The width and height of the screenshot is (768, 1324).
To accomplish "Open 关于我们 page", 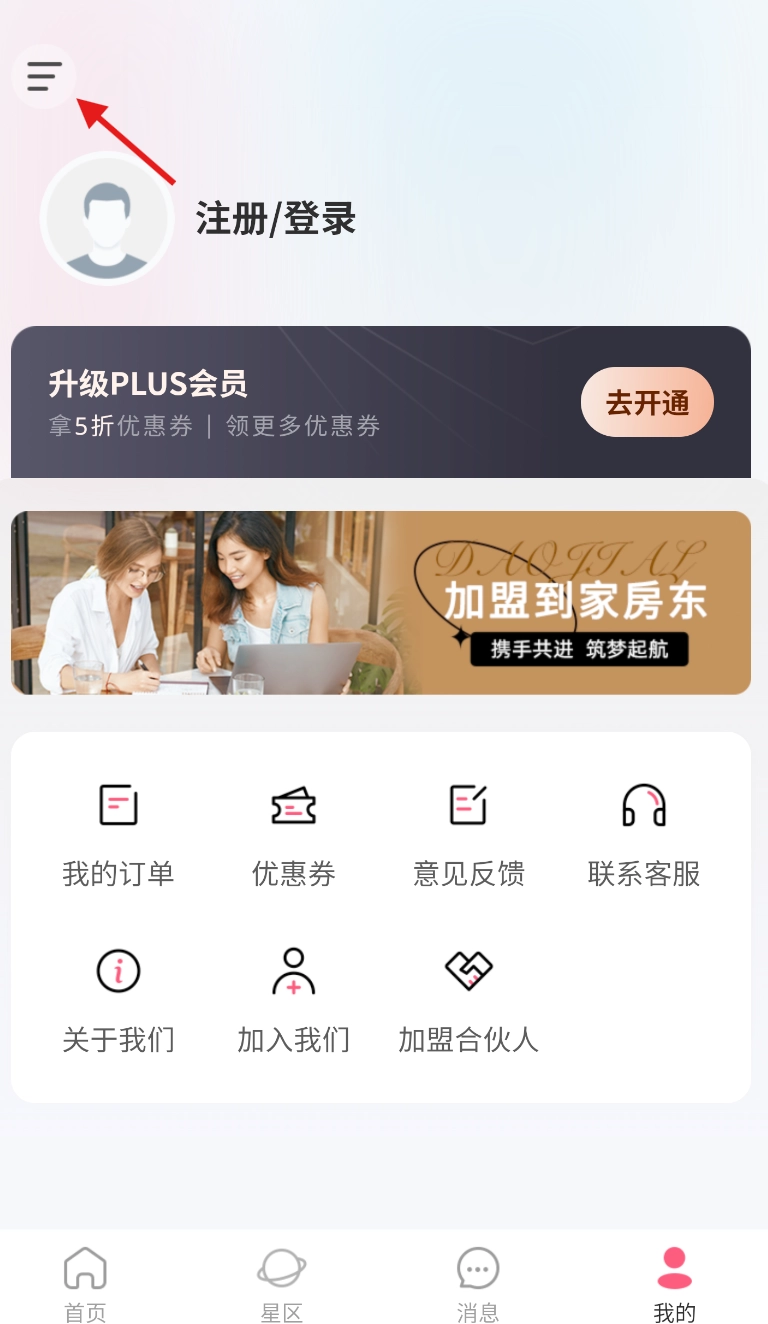I will tap(118, 1000).
